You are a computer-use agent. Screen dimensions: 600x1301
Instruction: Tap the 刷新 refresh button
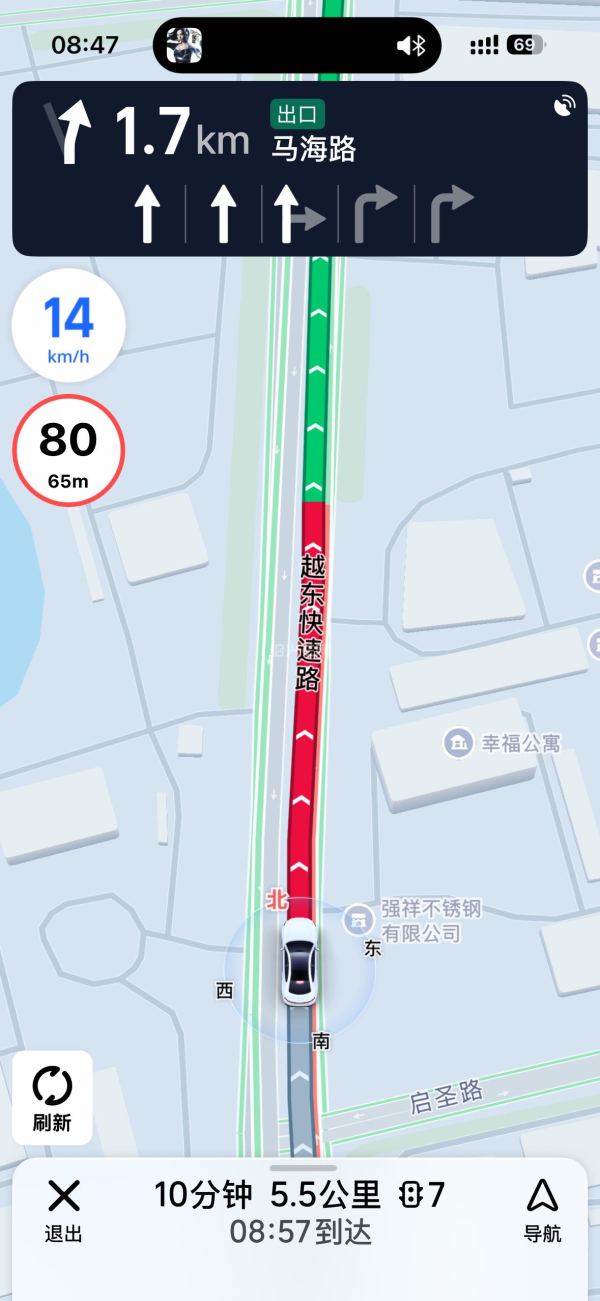[x=52, y=1097]
